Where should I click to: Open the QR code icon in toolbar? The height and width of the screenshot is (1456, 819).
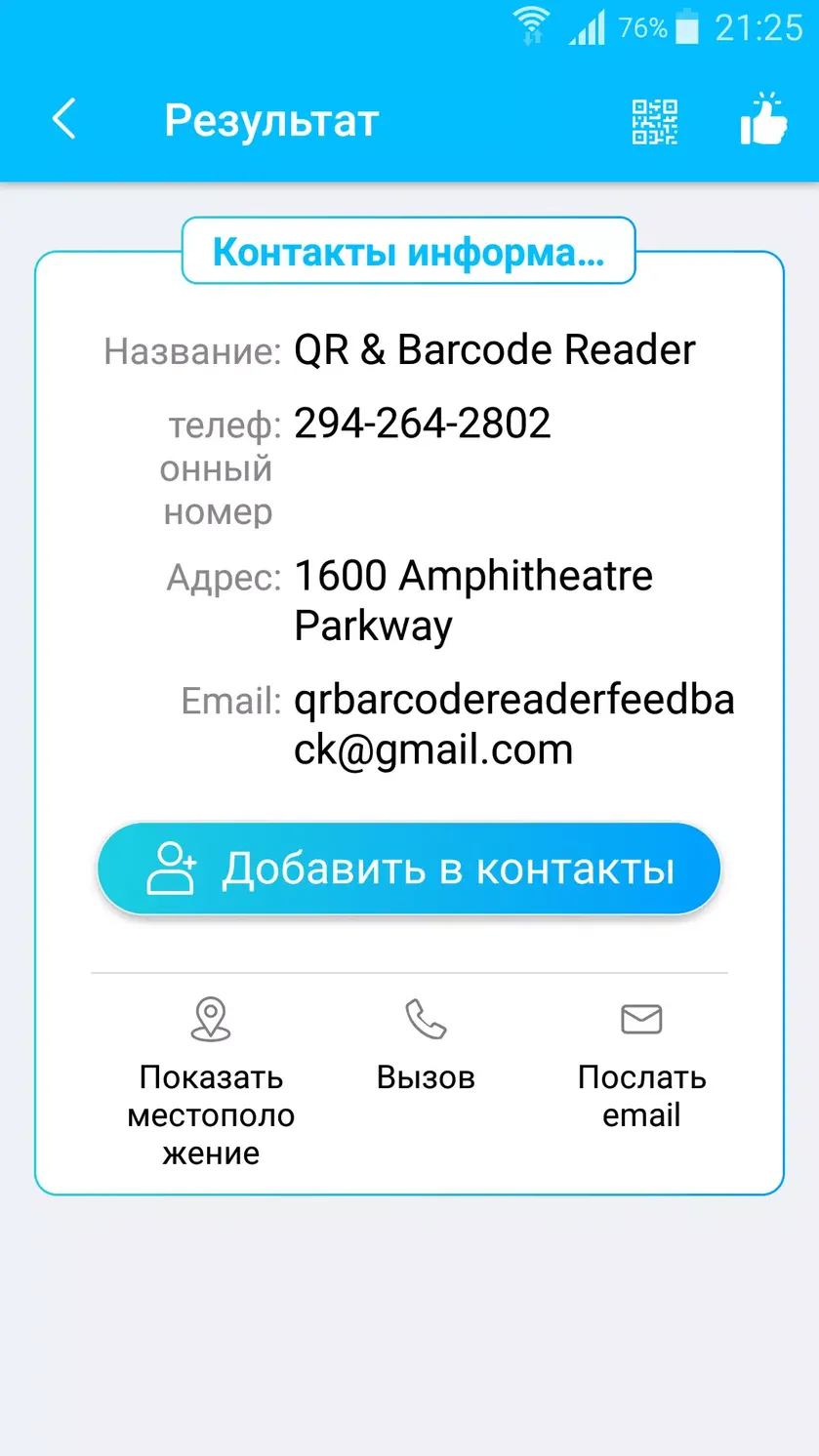pyautogui.click(x=655, y=122)
